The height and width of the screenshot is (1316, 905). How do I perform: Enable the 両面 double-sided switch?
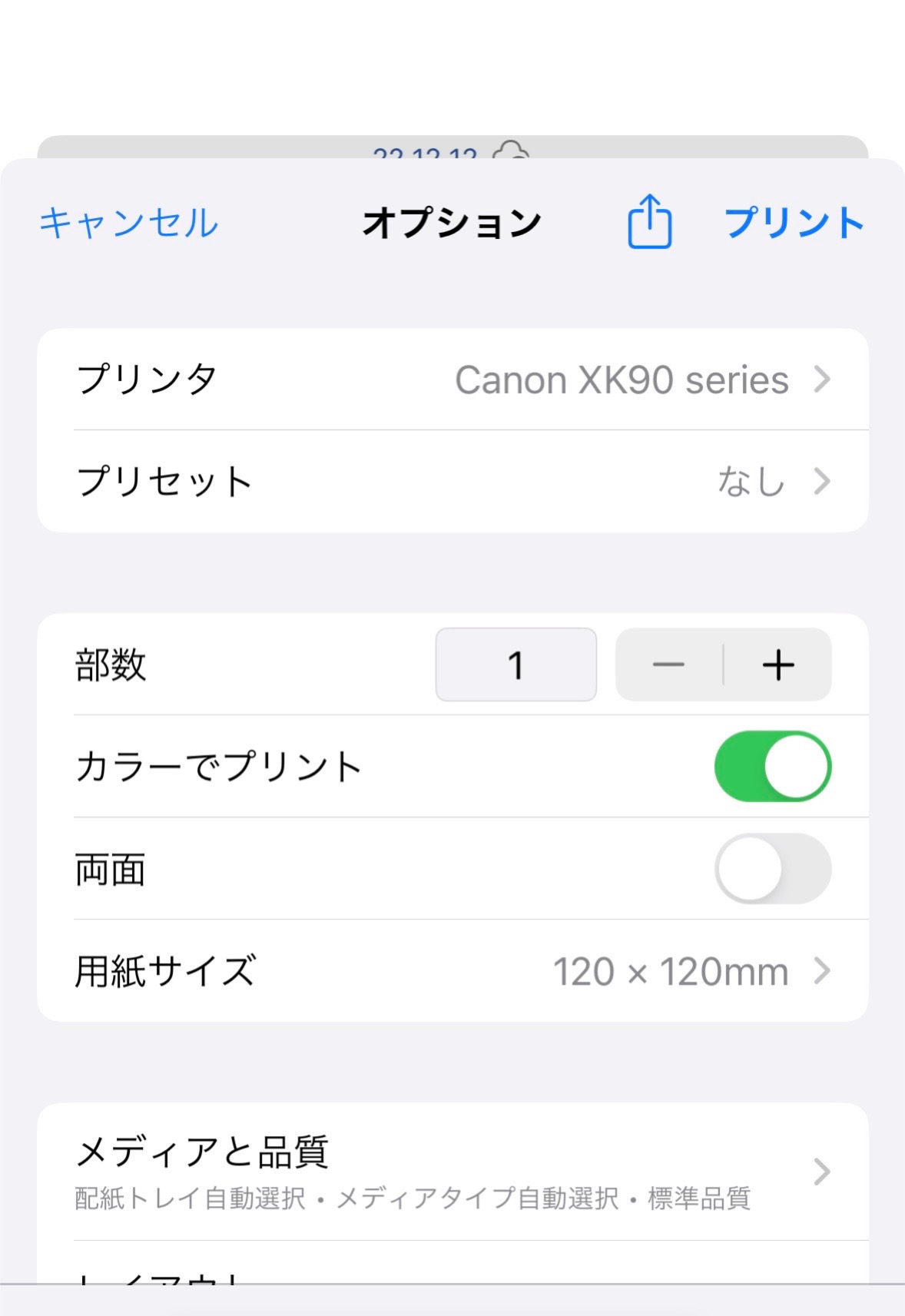click(x=772, y=869)
